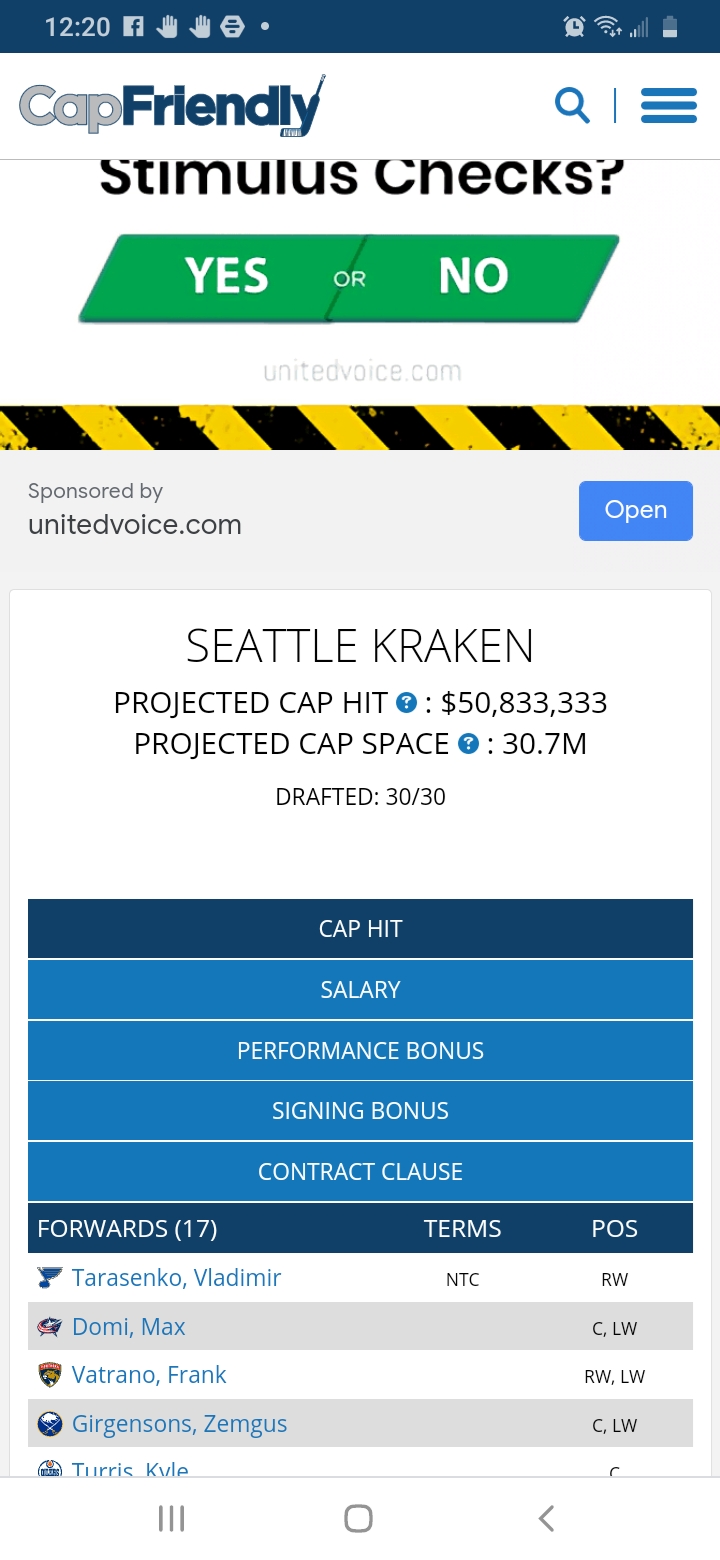Image resolution: width=720 pixels, height=1560 pixels.
Task: Select the Performance Bonus view
Action: (x=360, y=1051)
